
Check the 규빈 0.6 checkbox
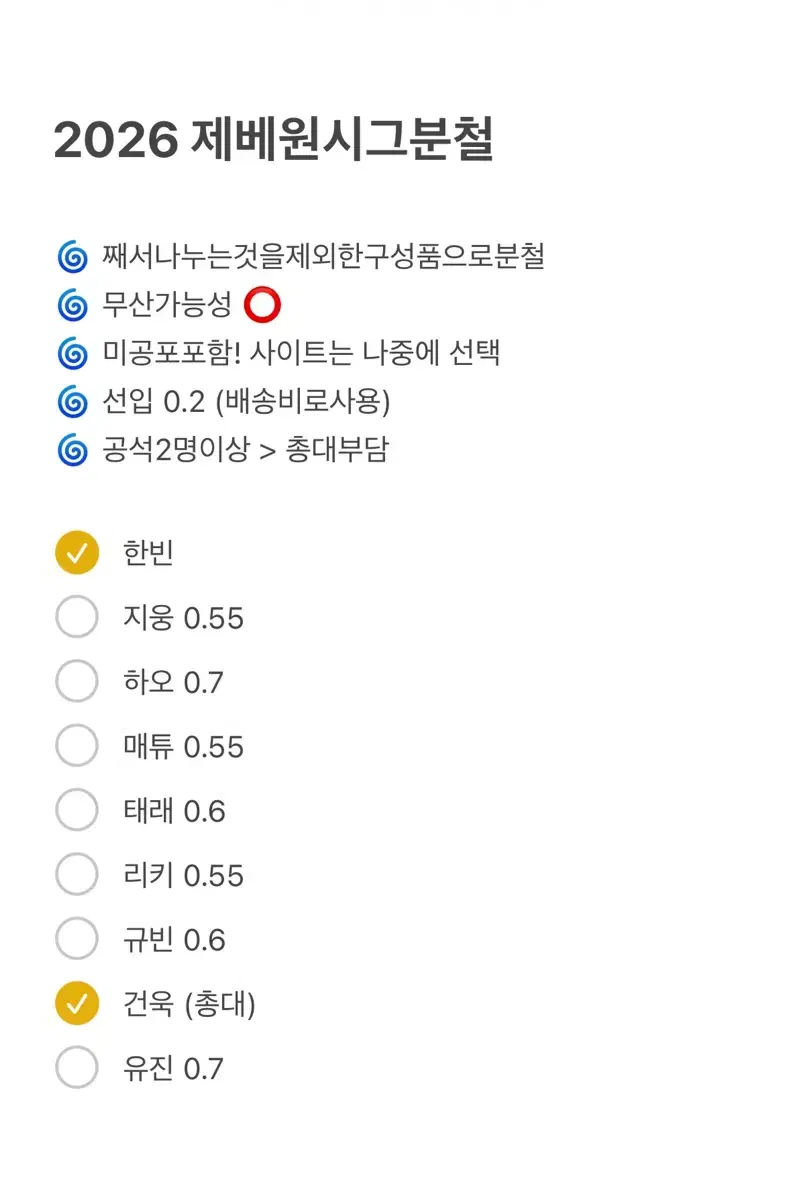coord(76,939)
